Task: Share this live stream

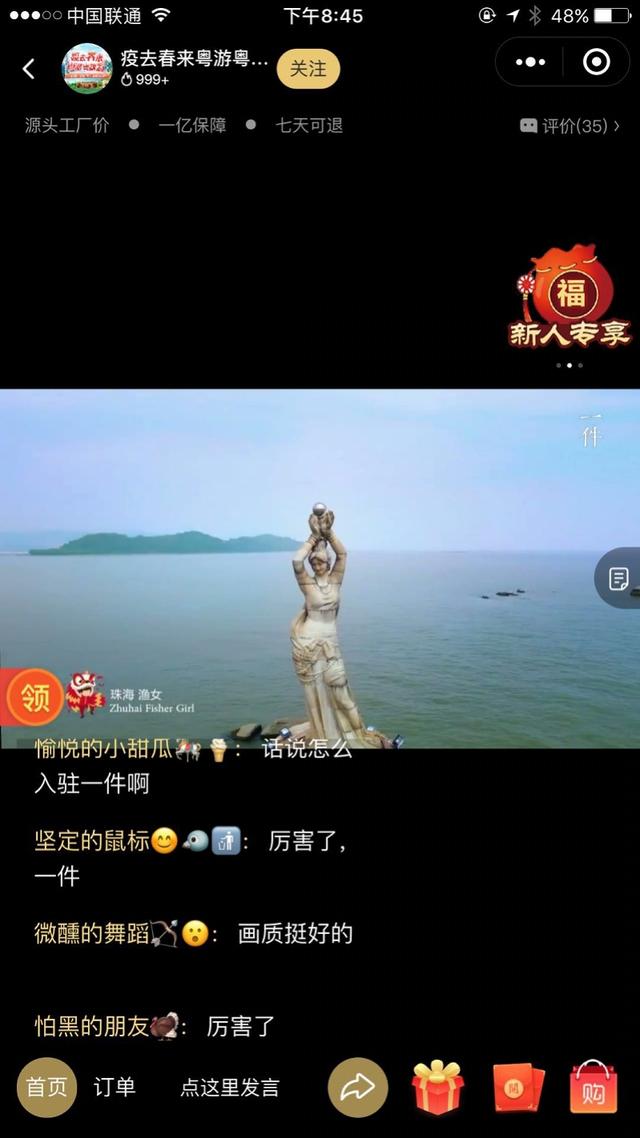Action: (x=357, y=1087)
